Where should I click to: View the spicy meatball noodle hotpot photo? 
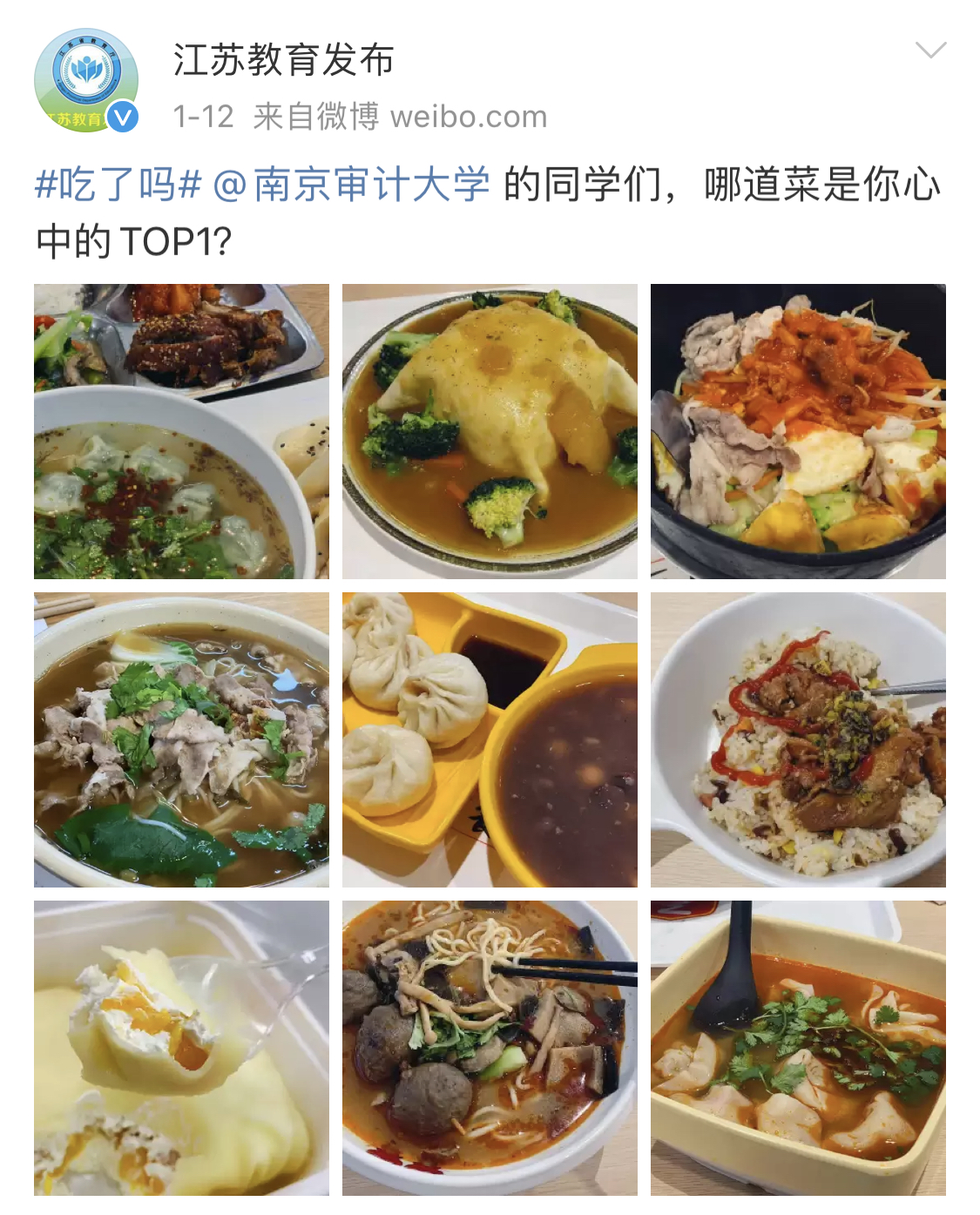(490, 1048)
